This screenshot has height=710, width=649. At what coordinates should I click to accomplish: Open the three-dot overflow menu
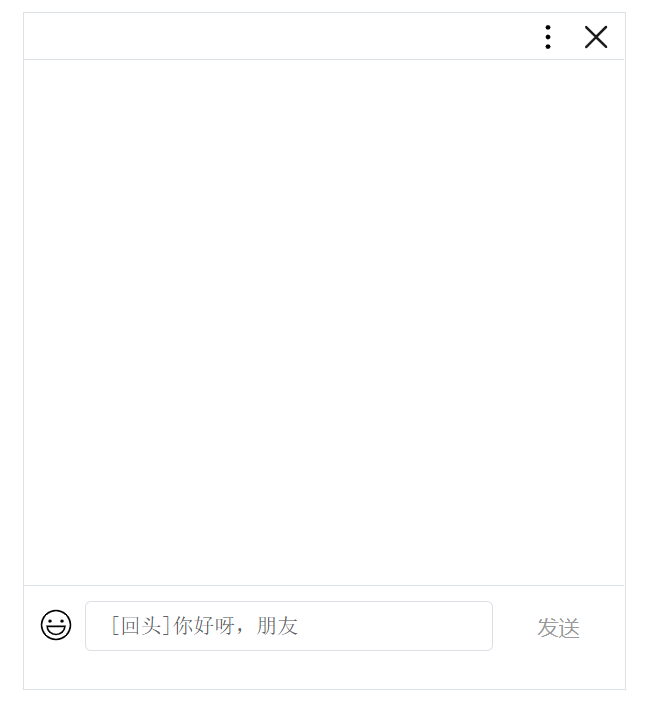pyautogui.click(x=547, y=37)
